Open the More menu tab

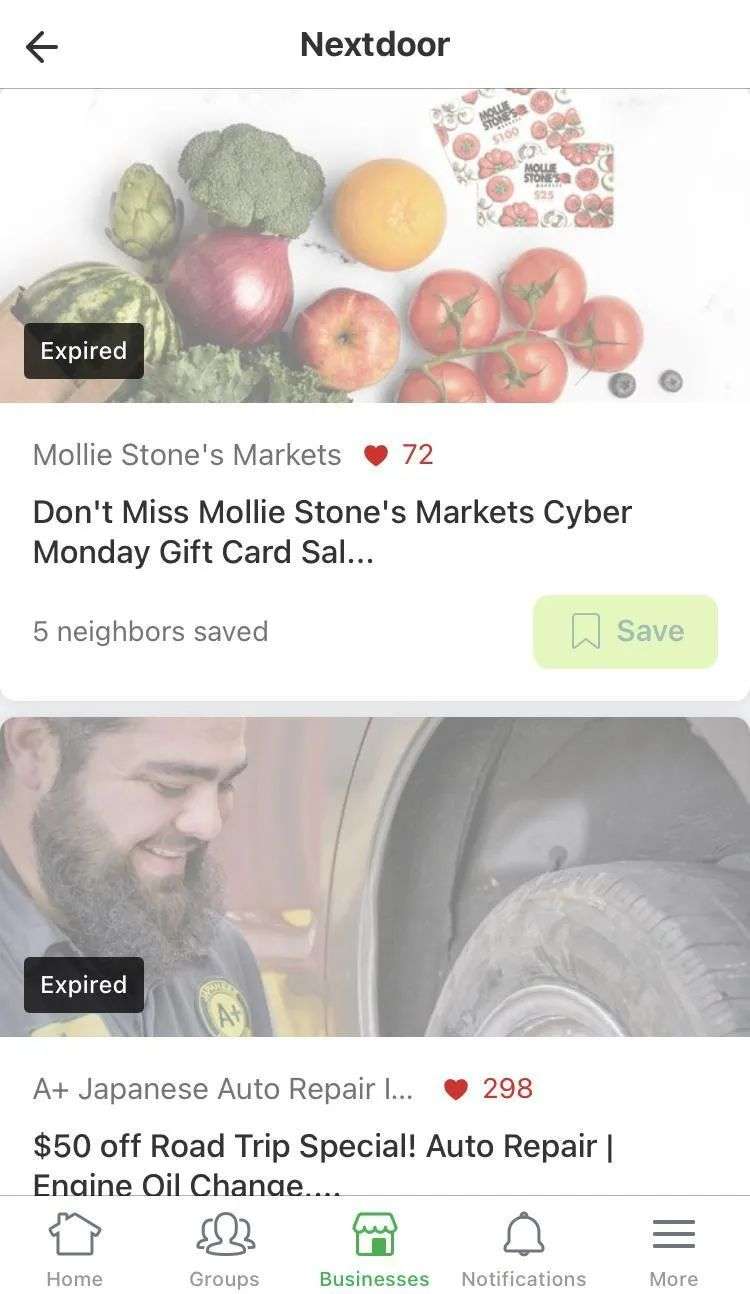pos(673,1250)
